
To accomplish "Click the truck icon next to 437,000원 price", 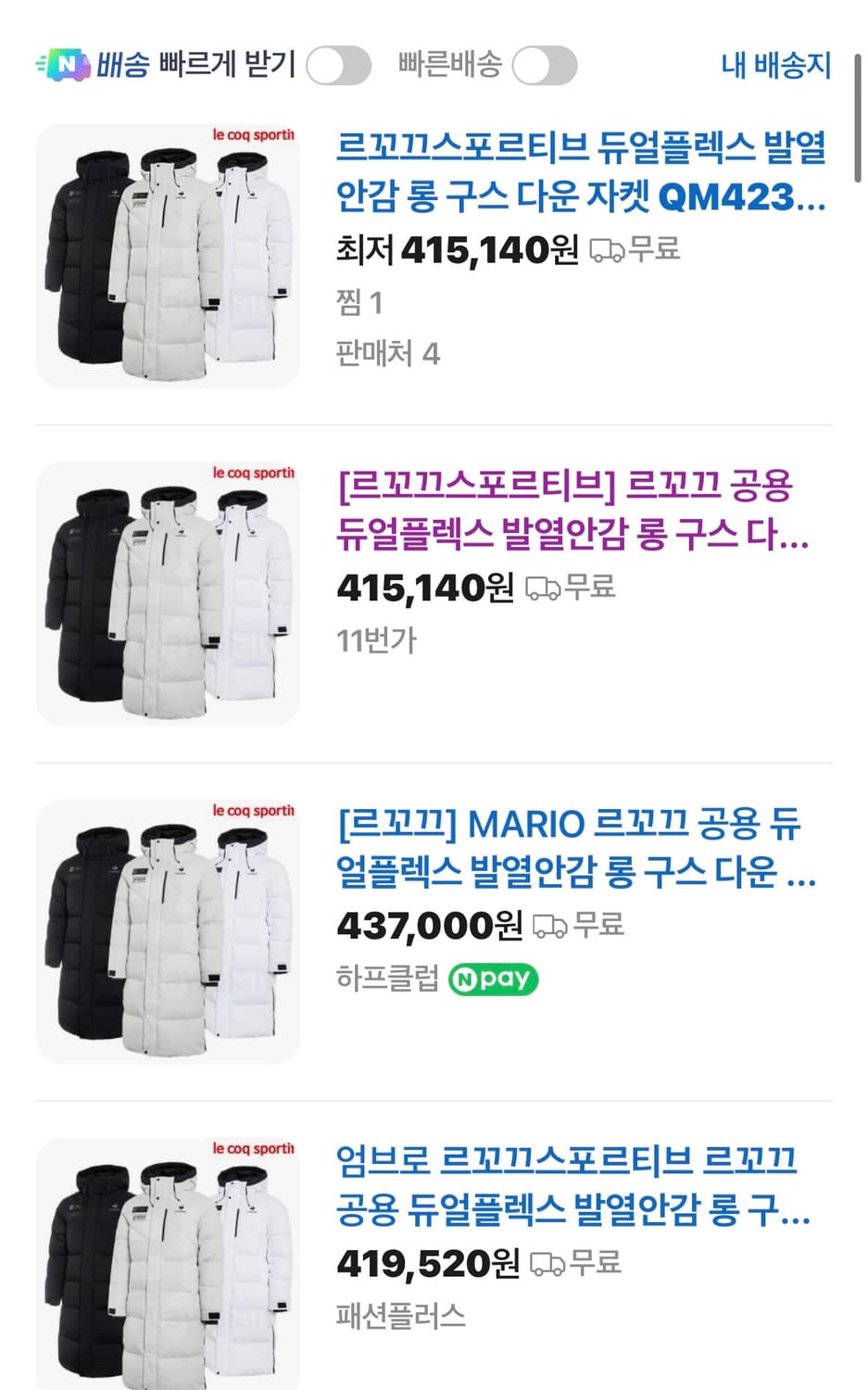I will (551, 925).
